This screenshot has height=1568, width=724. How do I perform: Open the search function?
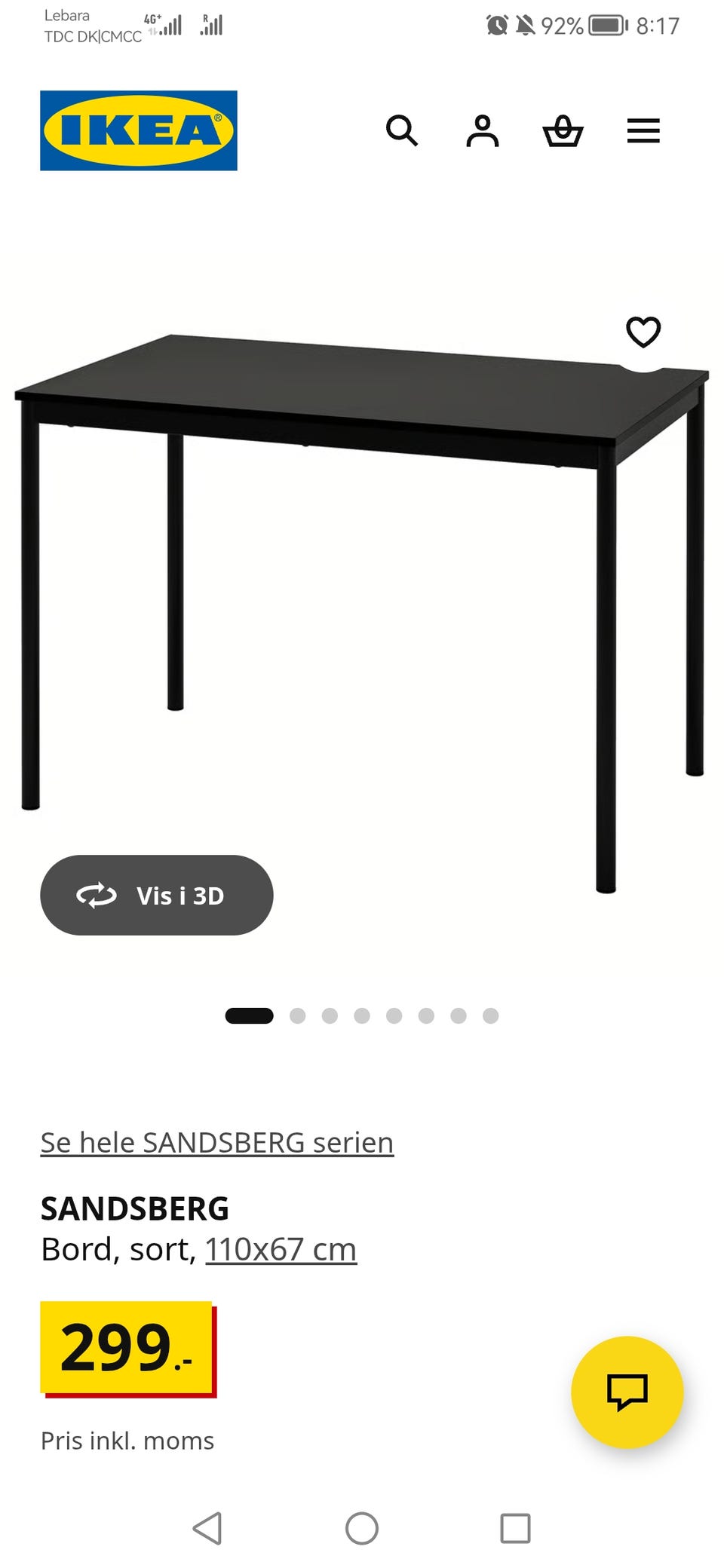[x=403, y=131]
